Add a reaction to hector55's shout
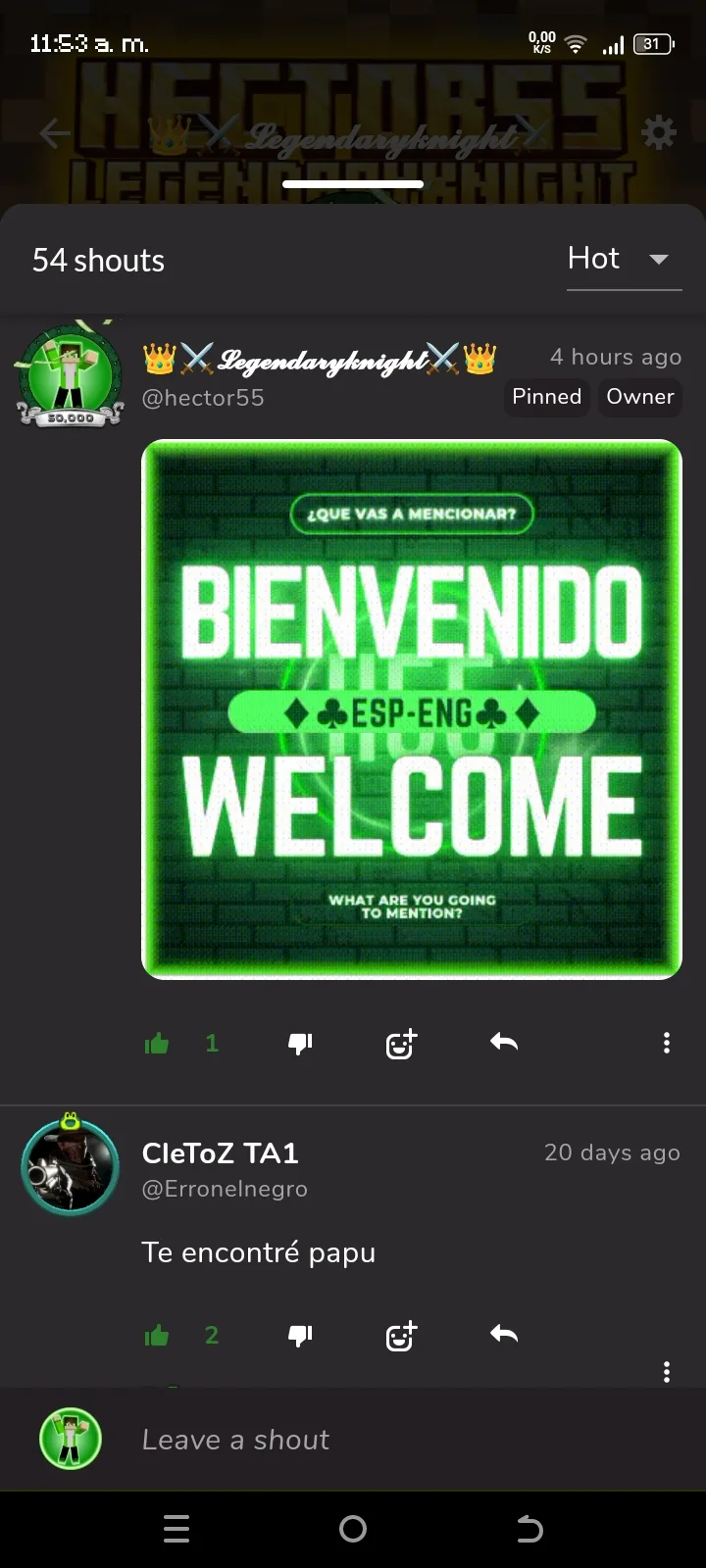The image size is (706, 1568). pos(401,1044)
